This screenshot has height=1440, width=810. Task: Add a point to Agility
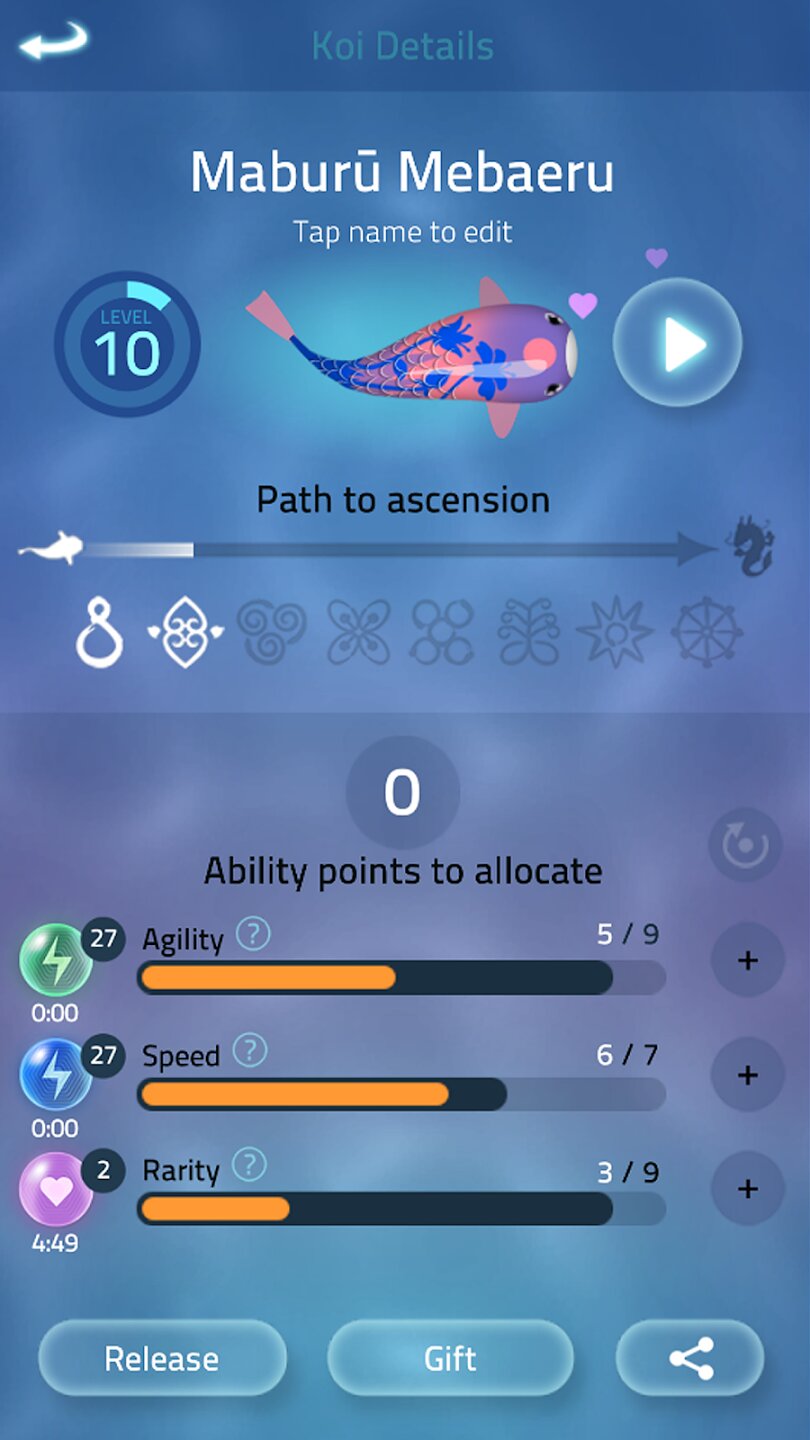pyautogui.click(x=747, y=960)
